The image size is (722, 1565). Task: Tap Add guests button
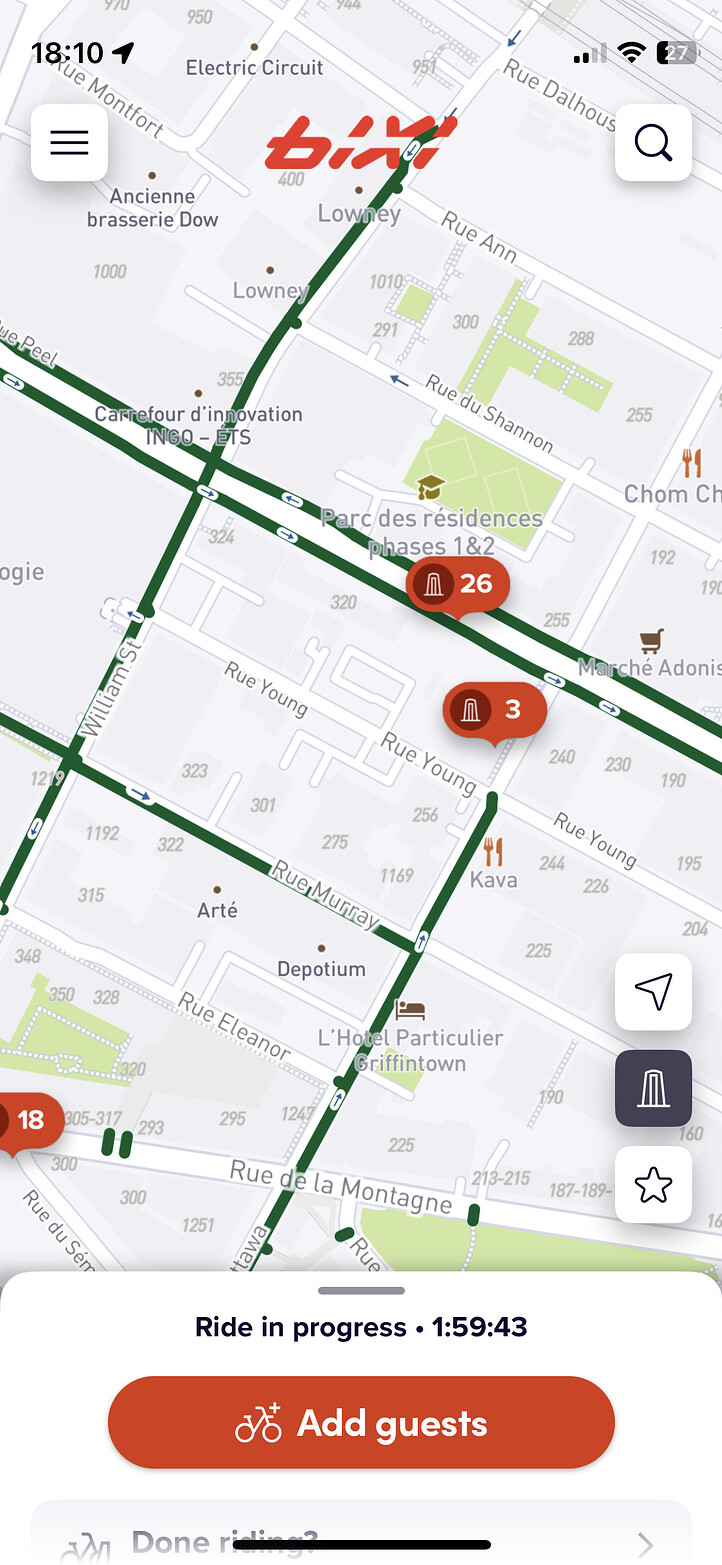361,1422
